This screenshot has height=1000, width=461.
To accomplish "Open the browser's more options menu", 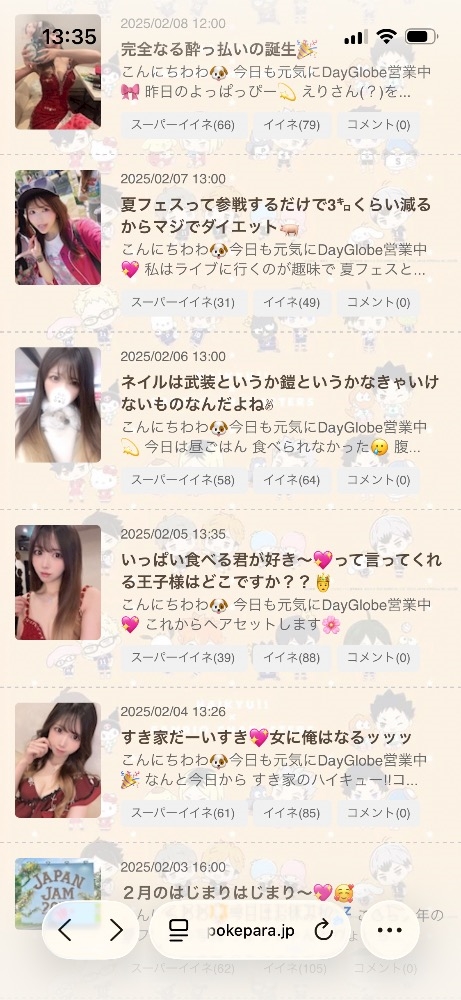I will pos(390,930).
